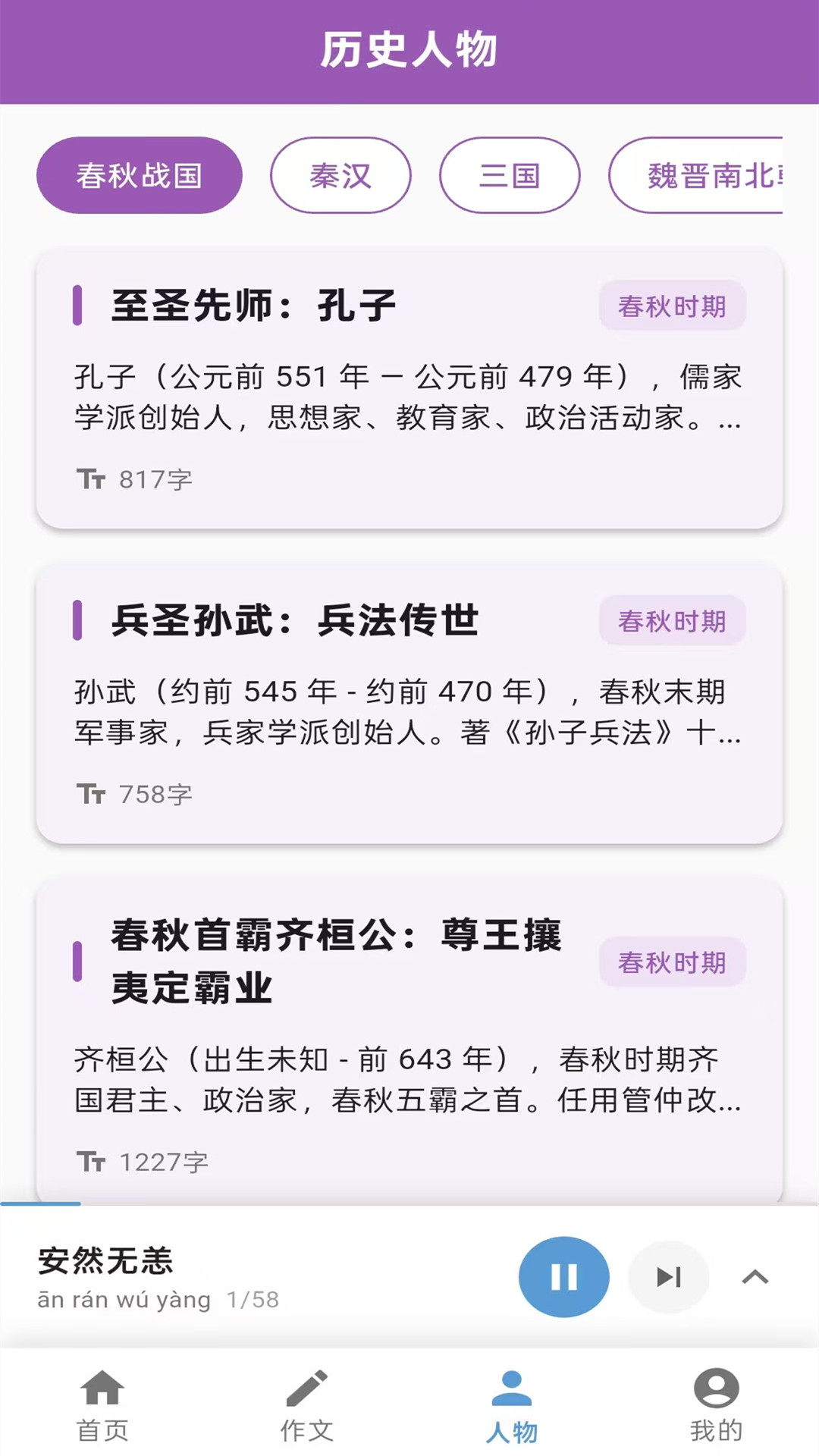Open the 三国 period filter

pyautogui.click(x=510, y=175)
